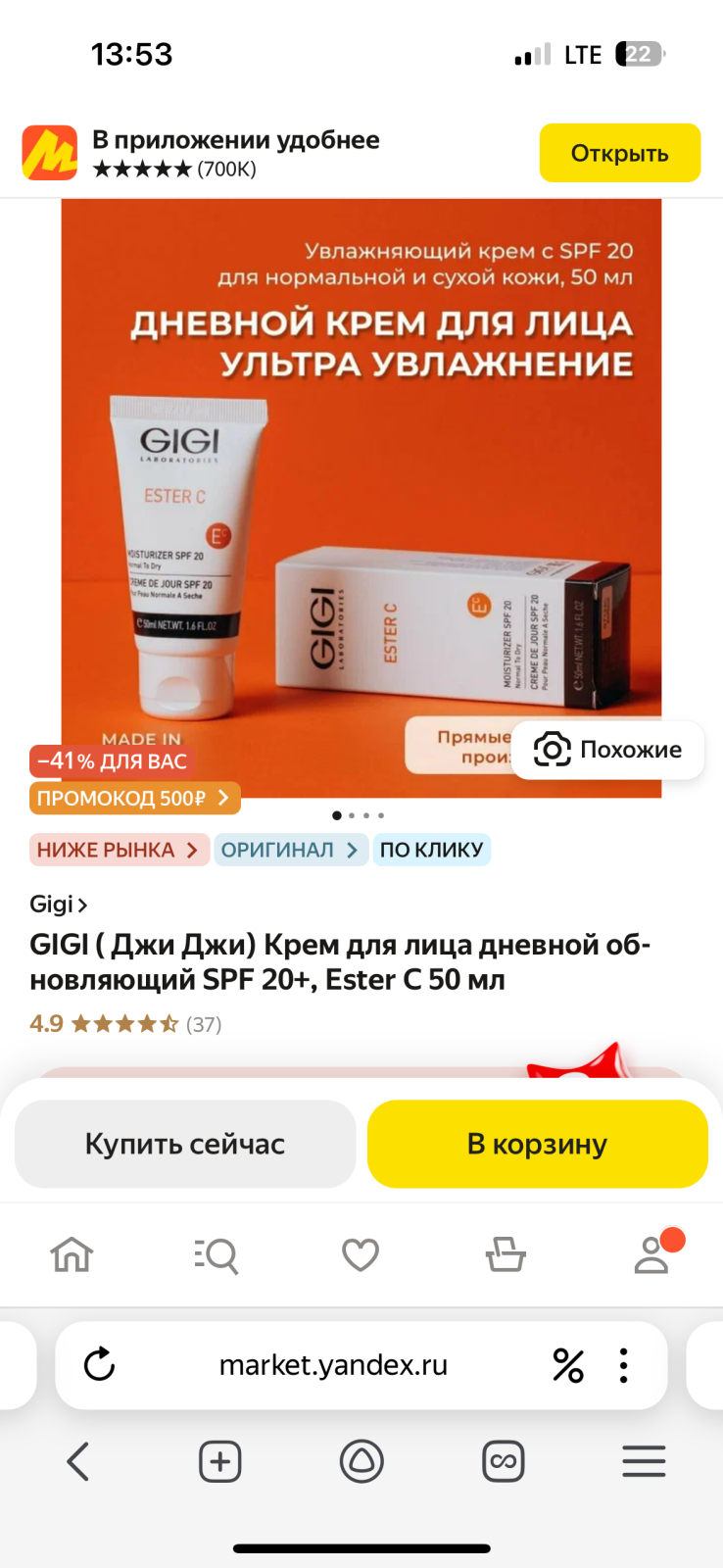The height and width of the screenshot is (1568, 723).
Task: Open the product image gallery
Action: coord(361,498)
